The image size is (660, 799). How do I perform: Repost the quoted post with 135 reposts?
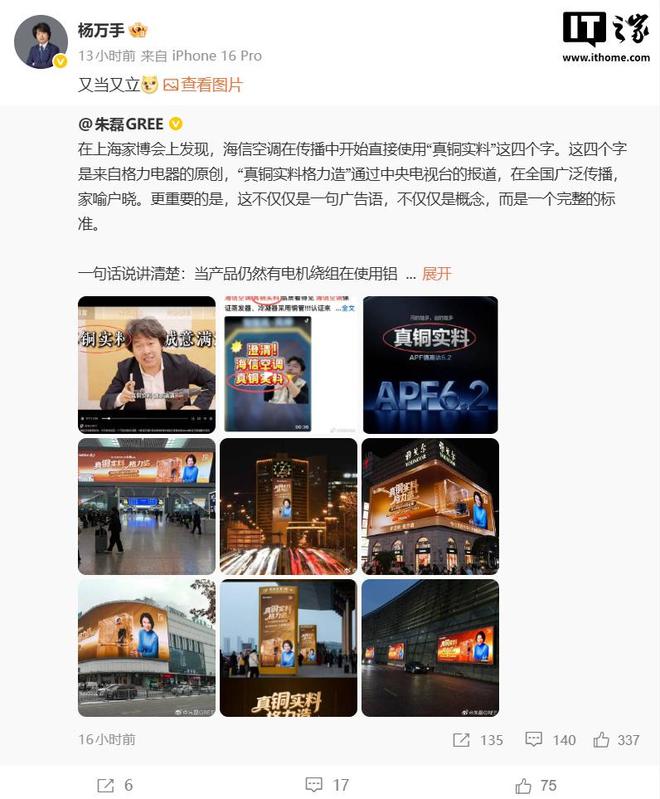[x=477, y=740]
